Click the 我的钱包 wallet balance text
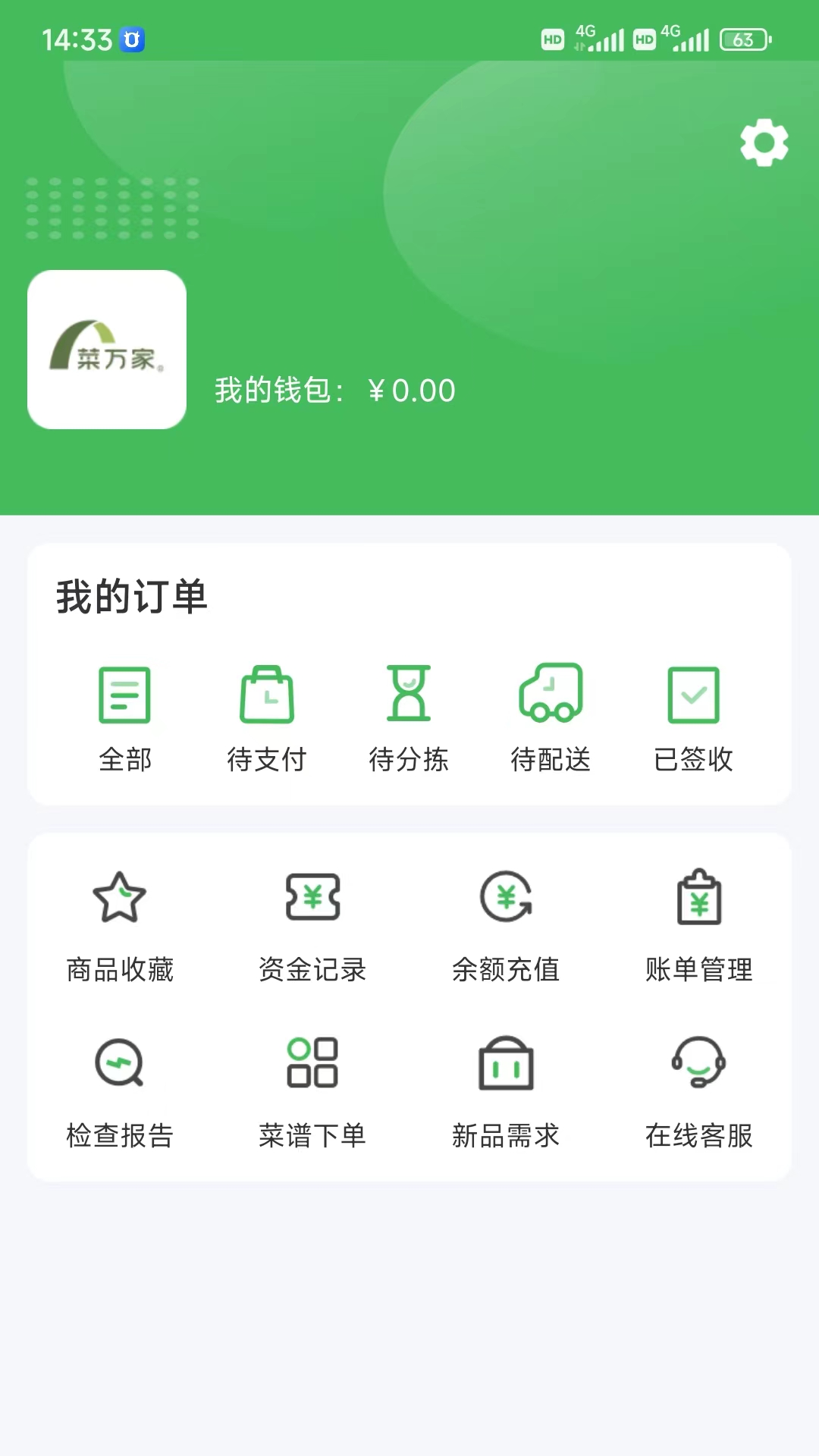The width and height of the screenshot is (819, 1456). [x=334, y=391]
